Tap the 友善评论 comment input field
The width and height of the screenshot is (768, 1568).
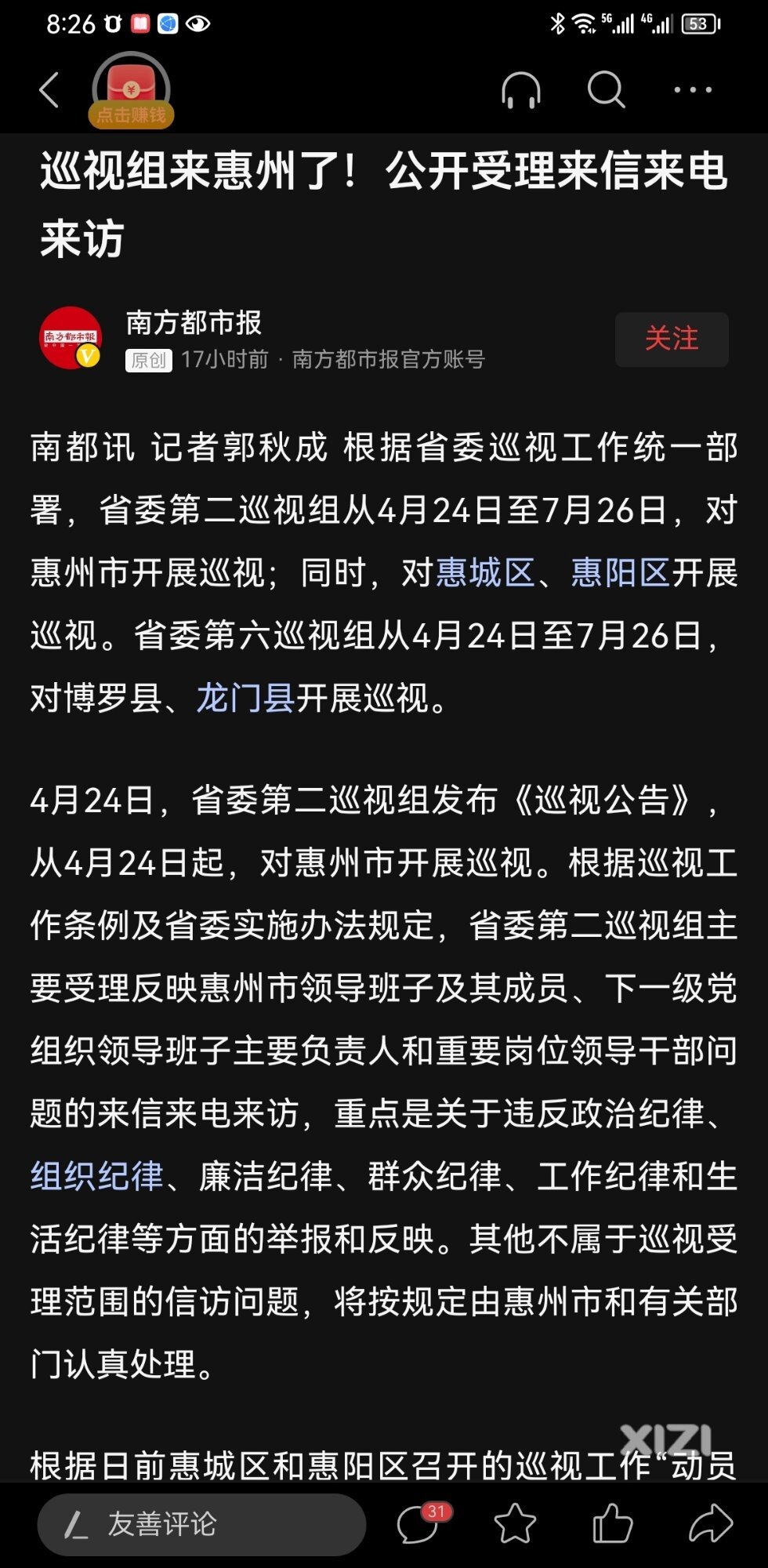click(201, 1524)
